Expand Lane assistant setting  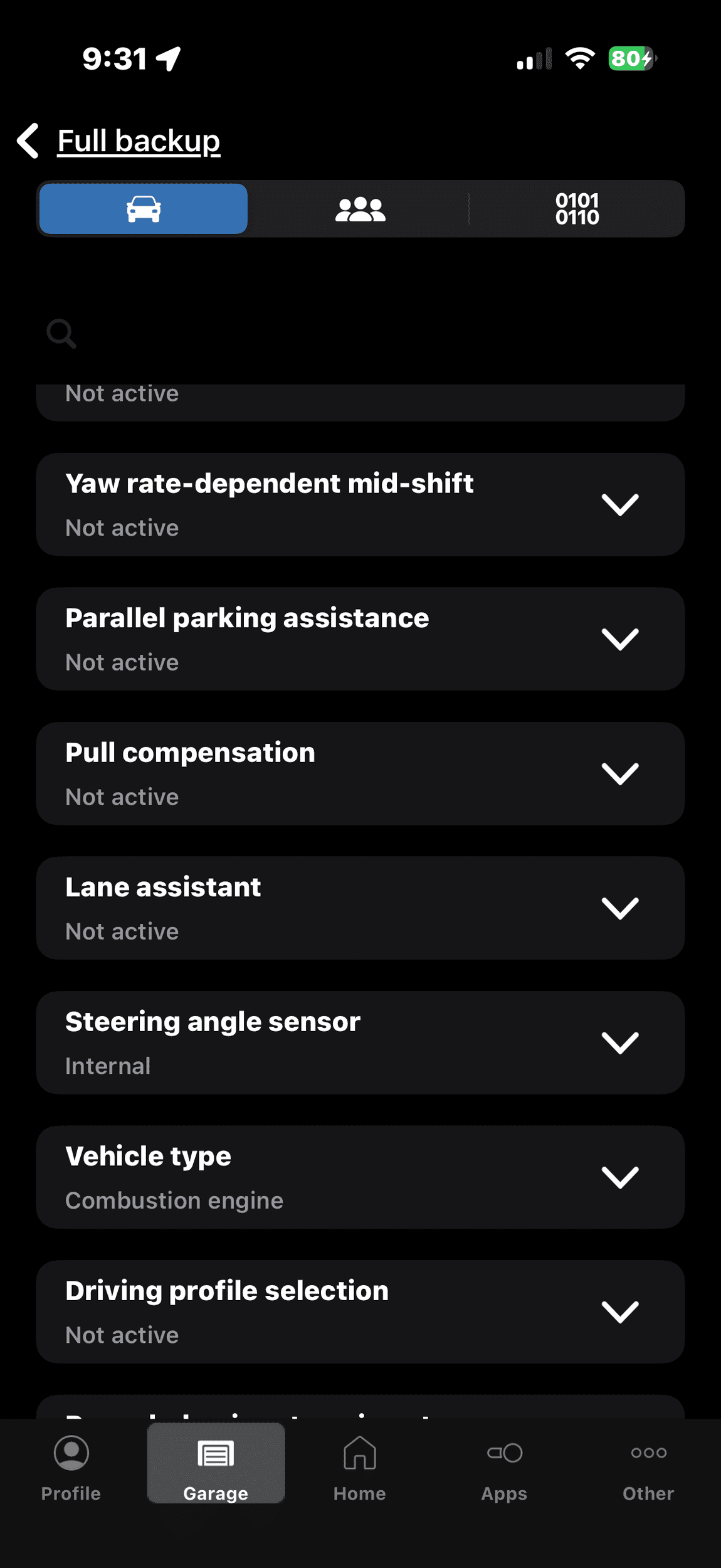[x=619, y=908]
